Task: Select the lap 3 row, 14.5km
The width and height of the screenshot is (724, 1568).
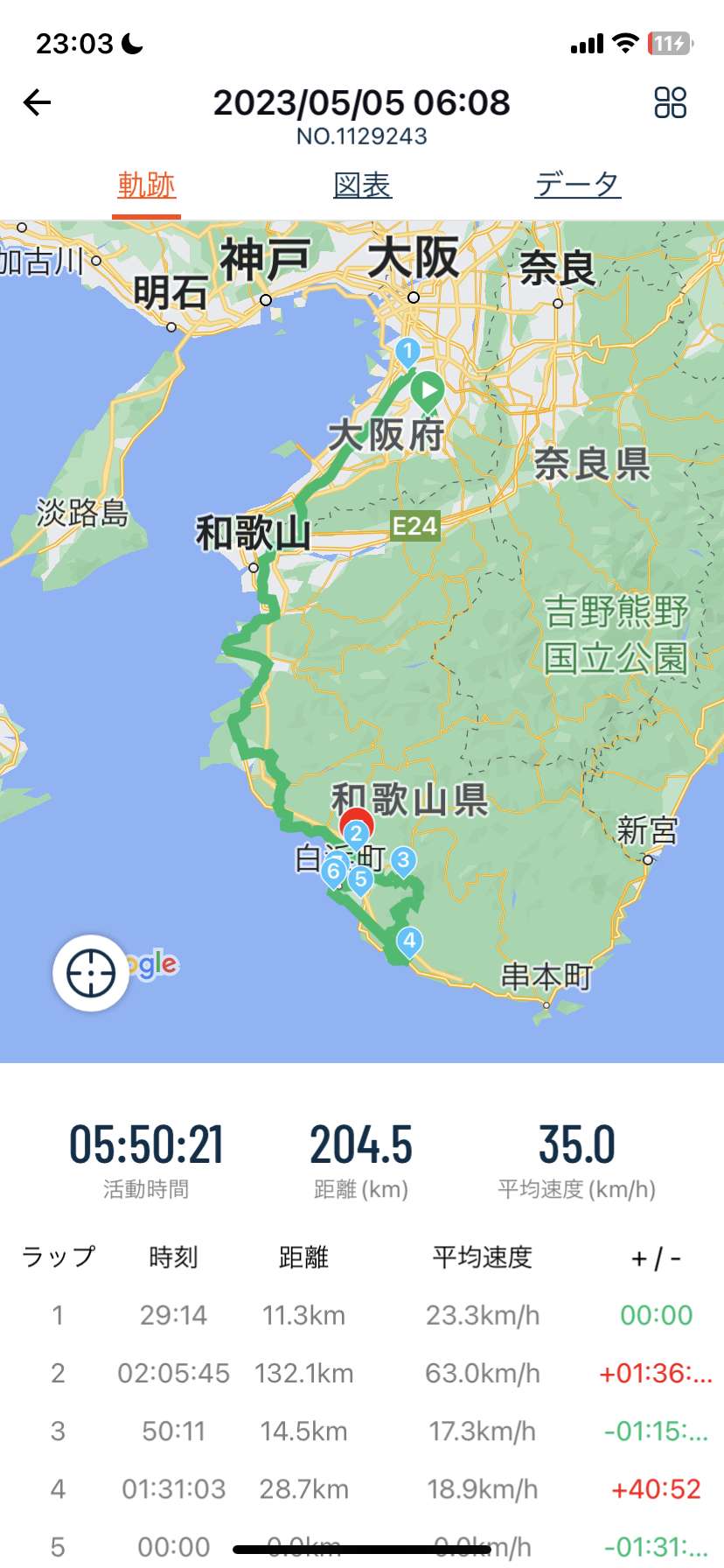Action: pyautogui.click(x=362, y=1431)
